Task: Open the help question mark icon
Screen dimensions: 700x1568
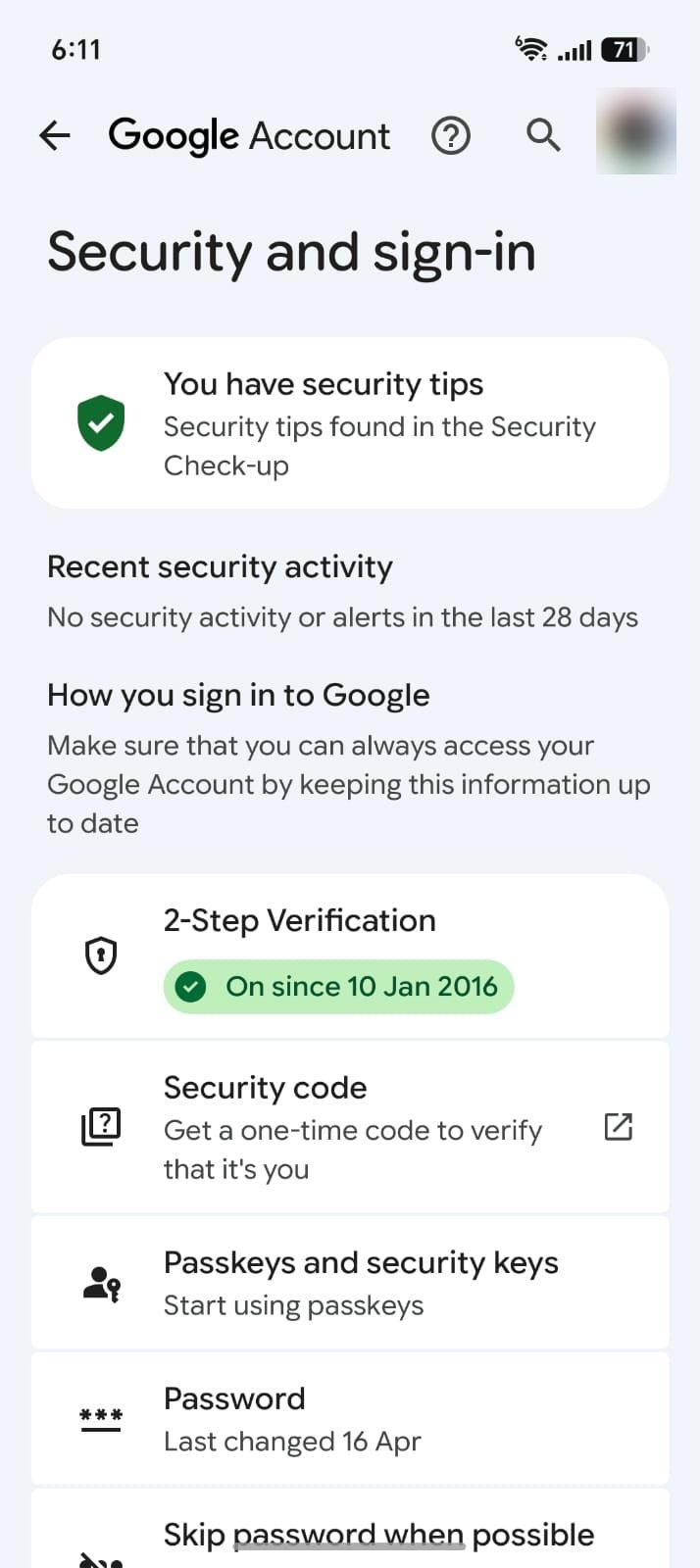Action: [451, 135]
